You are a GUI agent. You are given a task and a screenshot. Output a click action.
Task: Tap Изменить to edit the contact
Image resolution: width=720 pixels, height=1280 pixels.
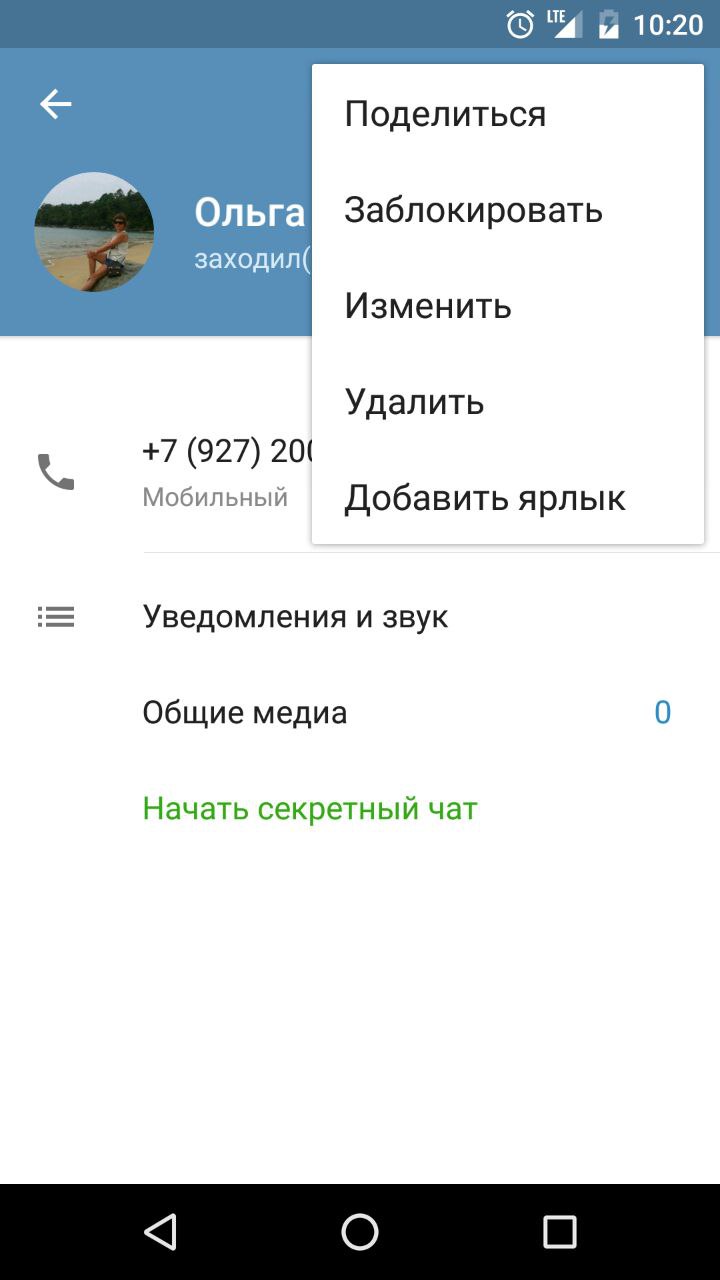click(x=428, y=306)
